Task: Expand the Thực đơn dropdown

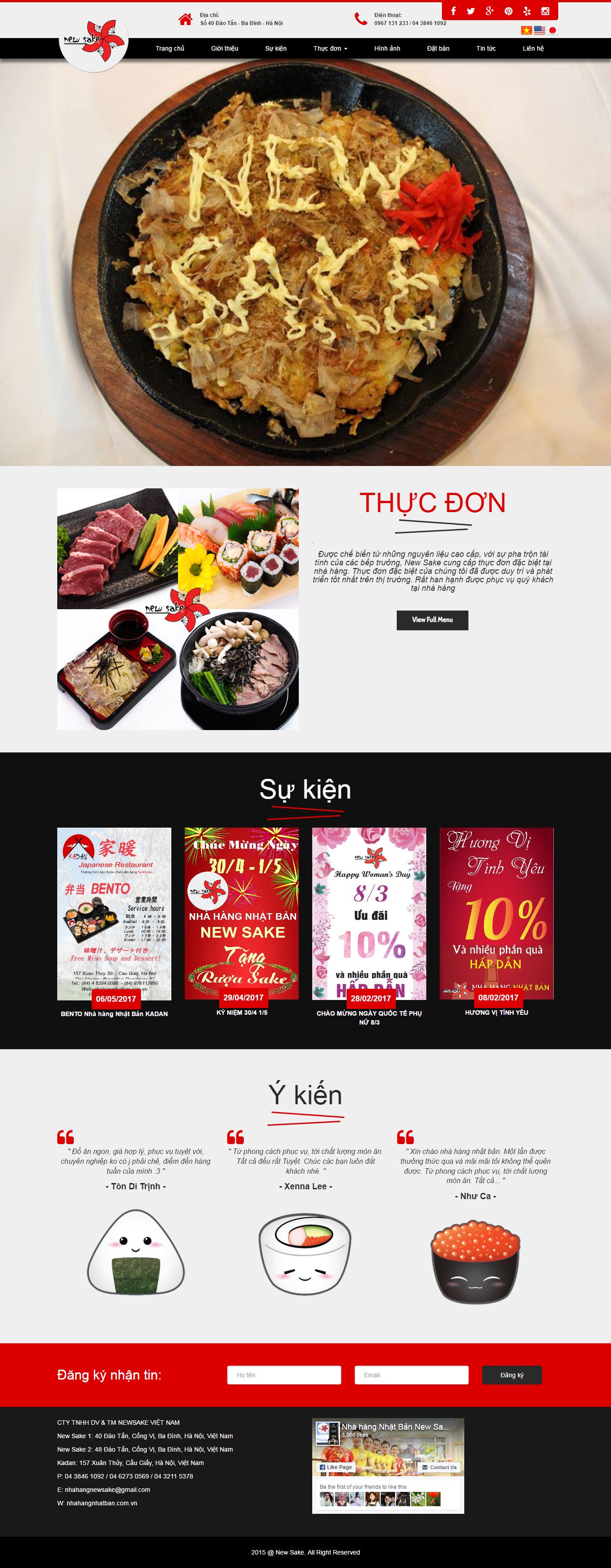Action: [x=330, y=49]
